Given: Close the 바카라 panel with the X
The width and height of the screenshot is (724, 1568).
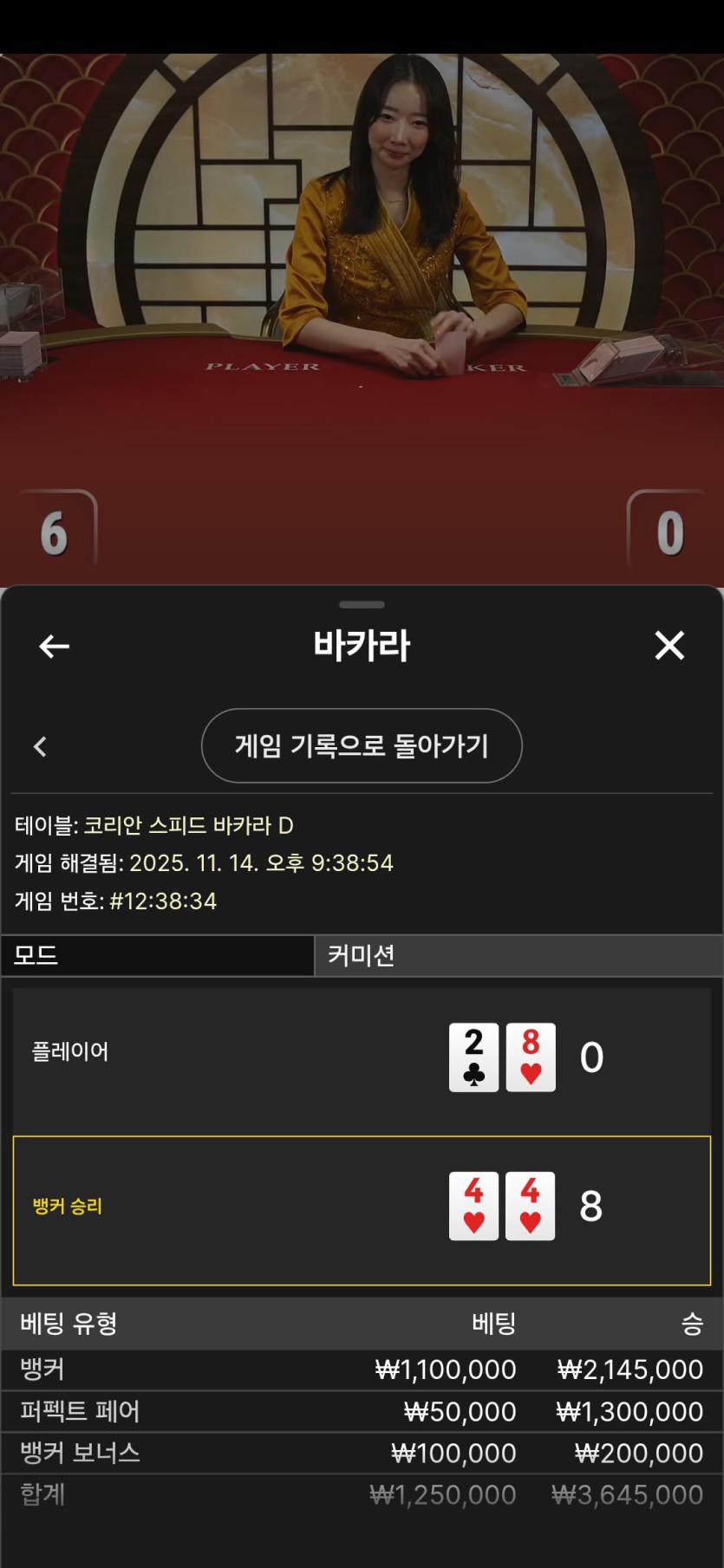Looking at the screenshot, I should [x=669, y=645].
